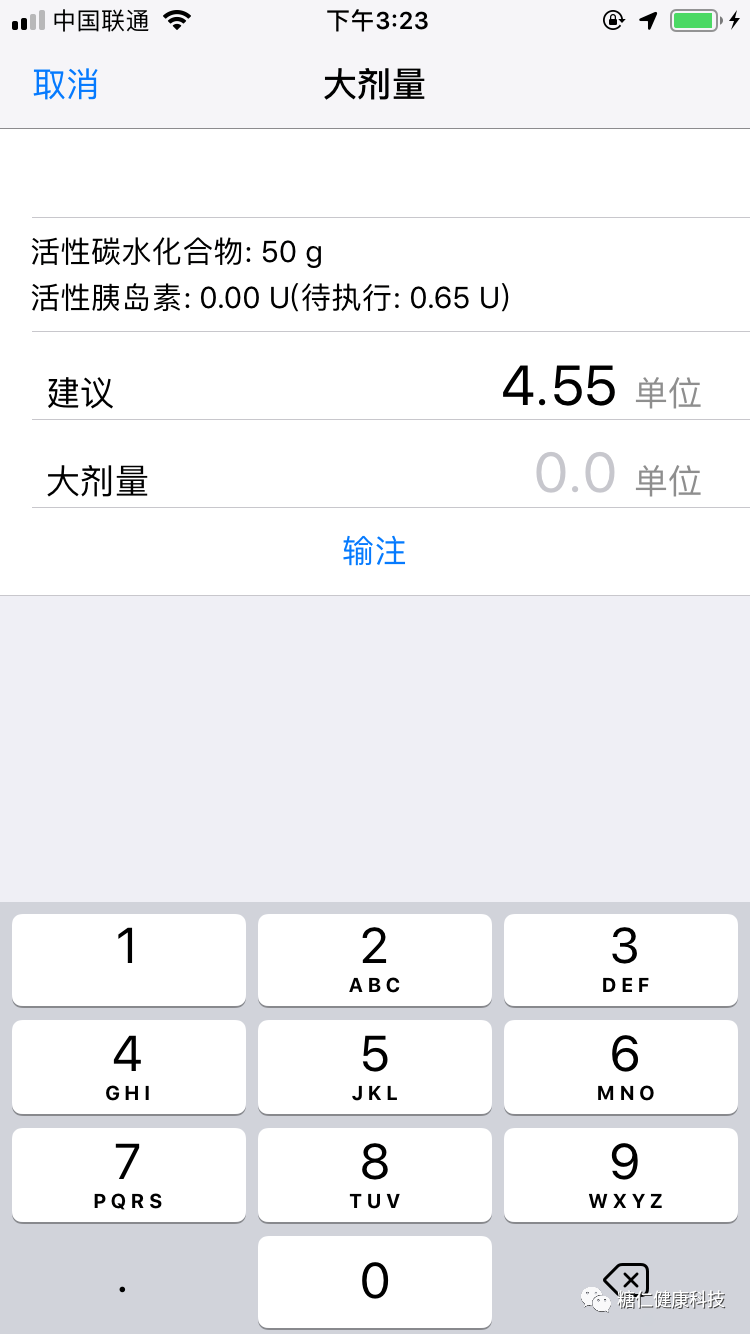The image size is (750, 1334).
Task: Tap 输注 to deliver the bolus
Action: click(x=375, y=551)
